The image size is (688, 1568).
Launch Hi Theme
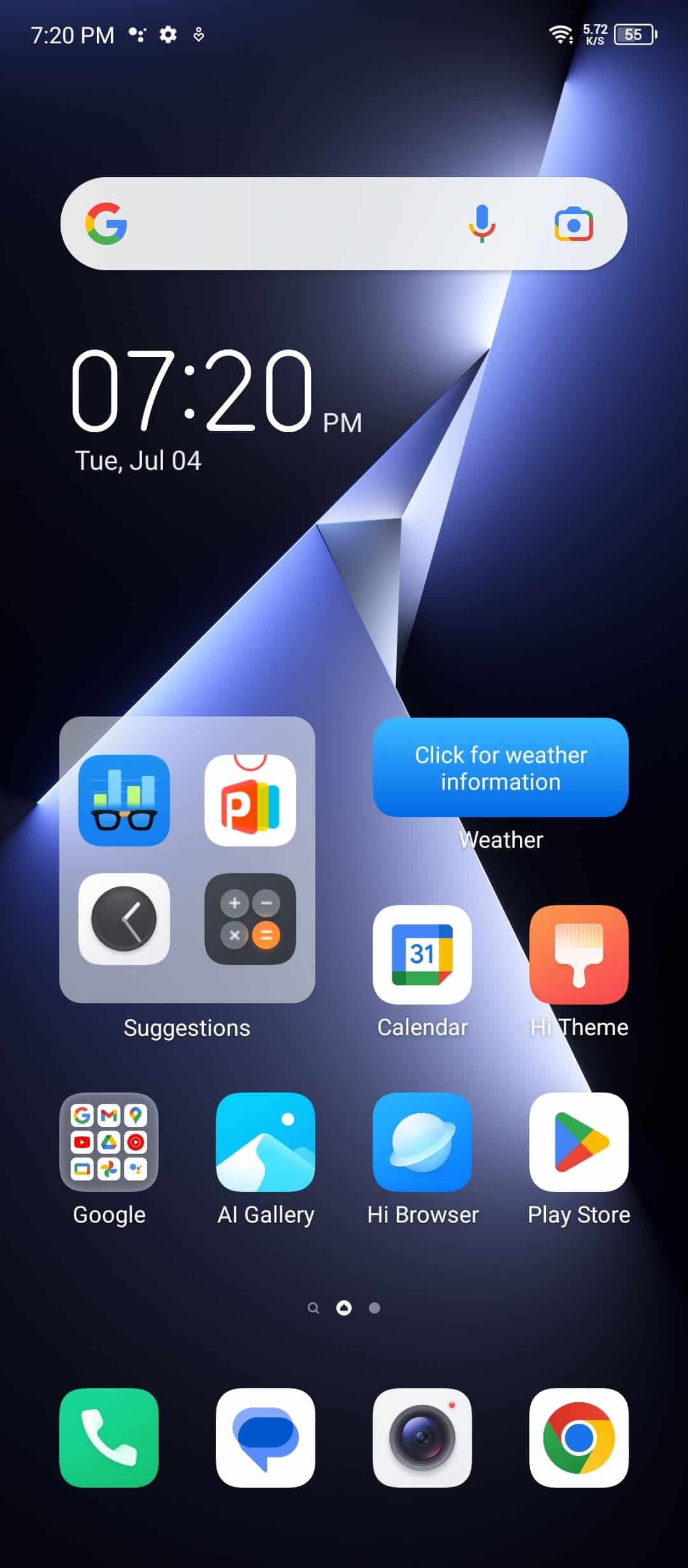579,955
